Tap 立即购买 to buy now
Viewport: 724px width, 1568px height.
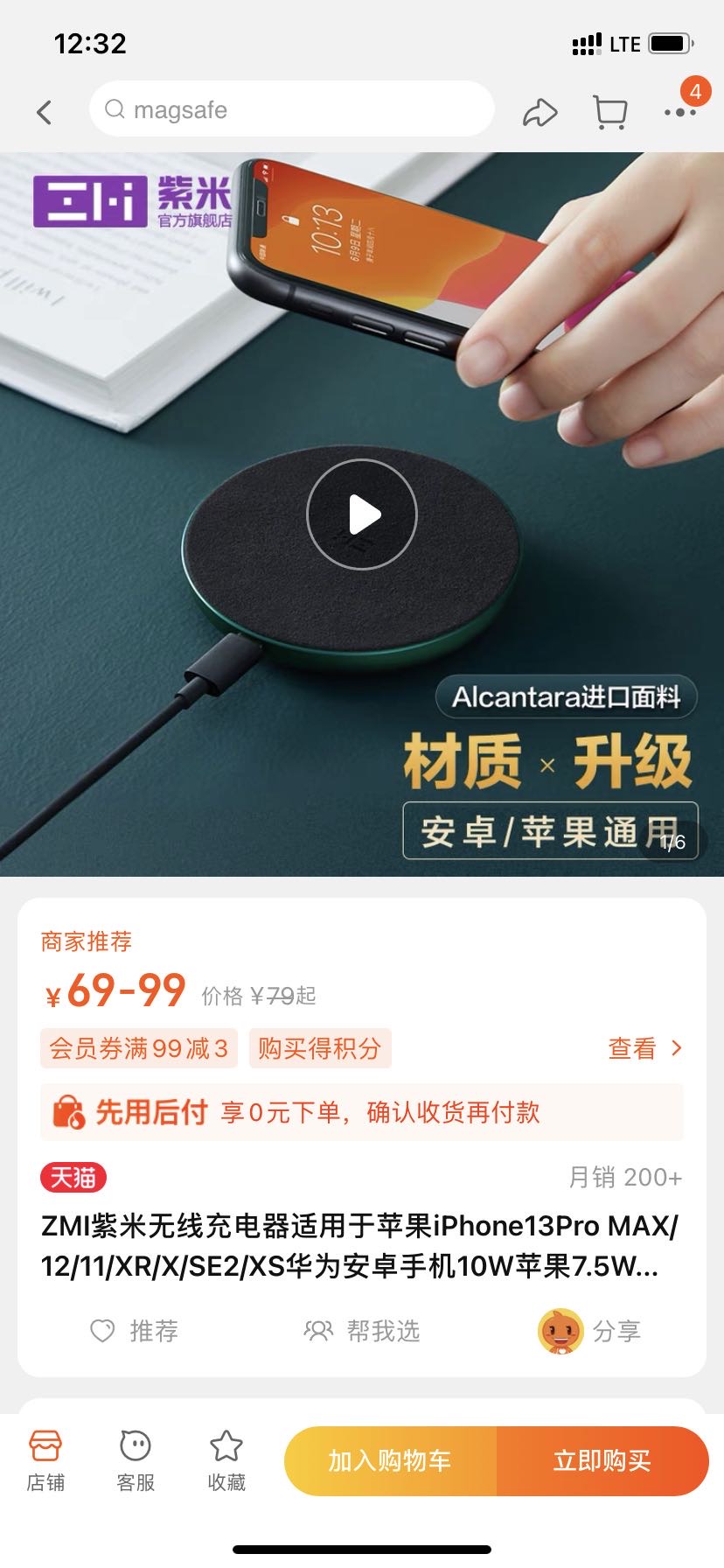click(x=605, y=1459)
